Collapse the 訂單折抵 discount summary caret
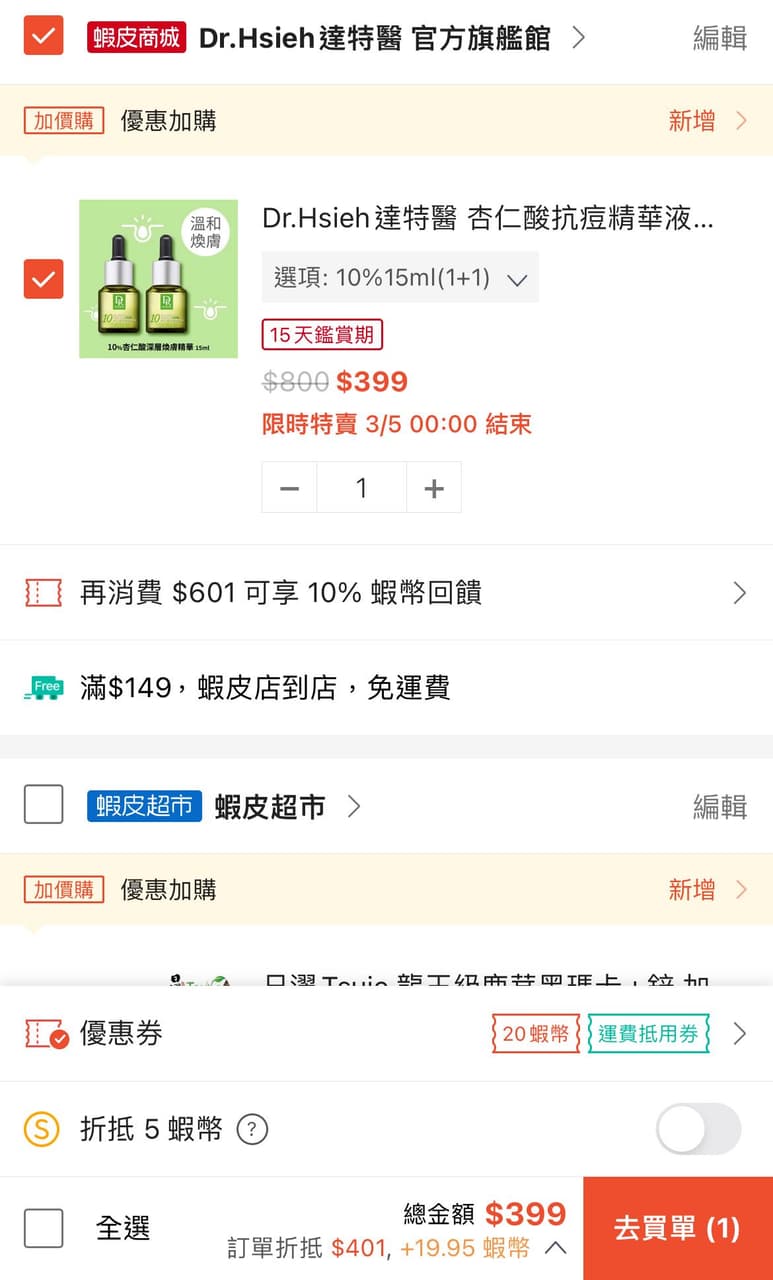 554,1249
